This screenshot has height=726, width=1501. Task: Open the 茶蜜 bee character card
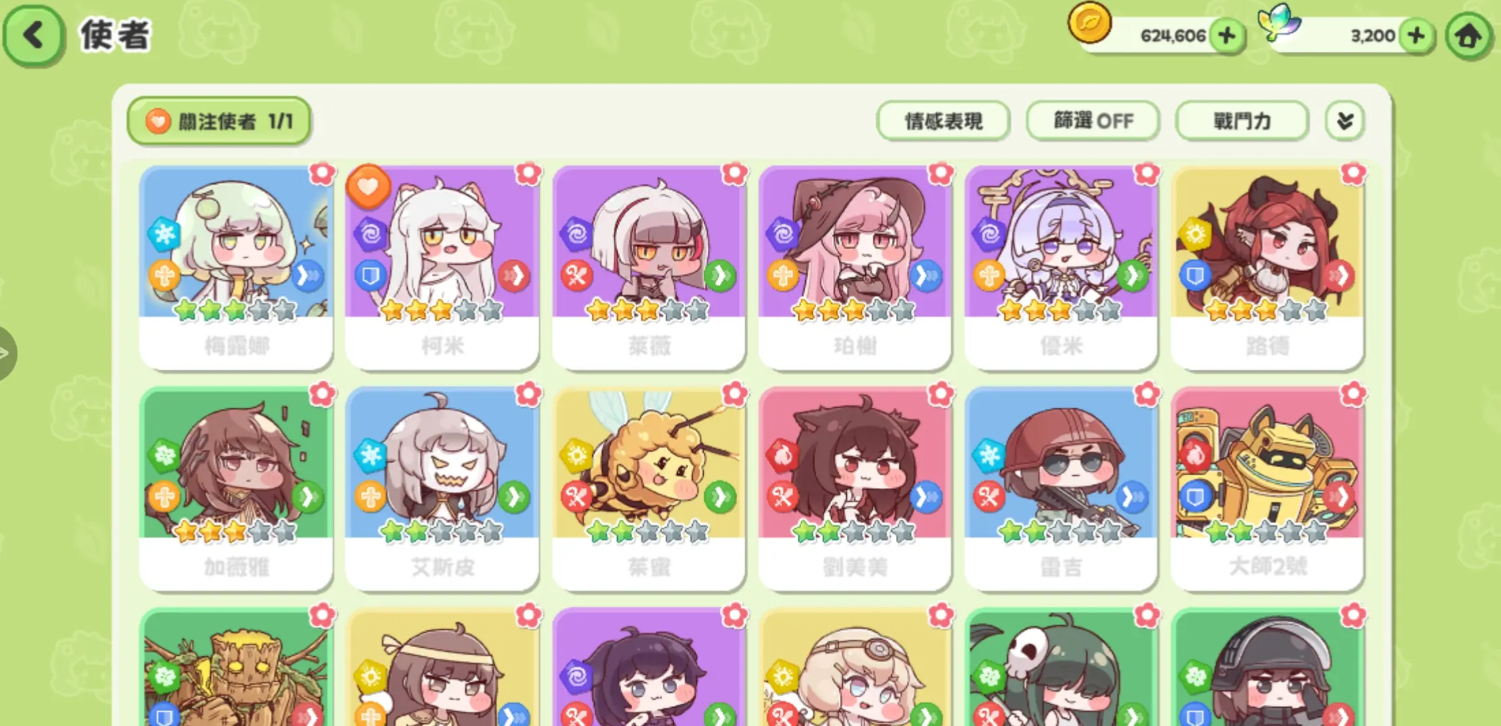point(648,487)
